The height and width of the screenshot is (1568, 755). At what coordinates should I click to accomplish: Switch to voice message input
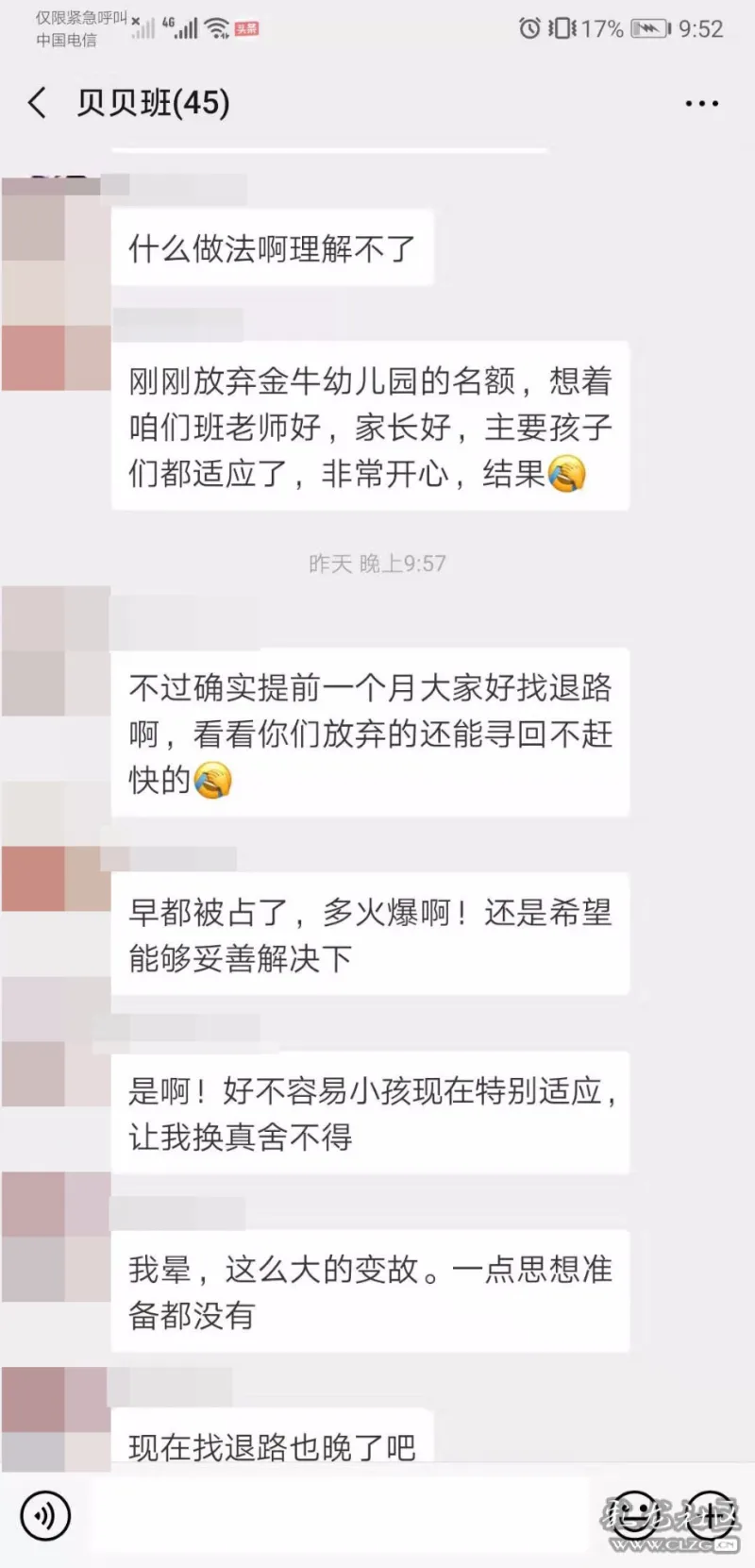(44, 1516)
